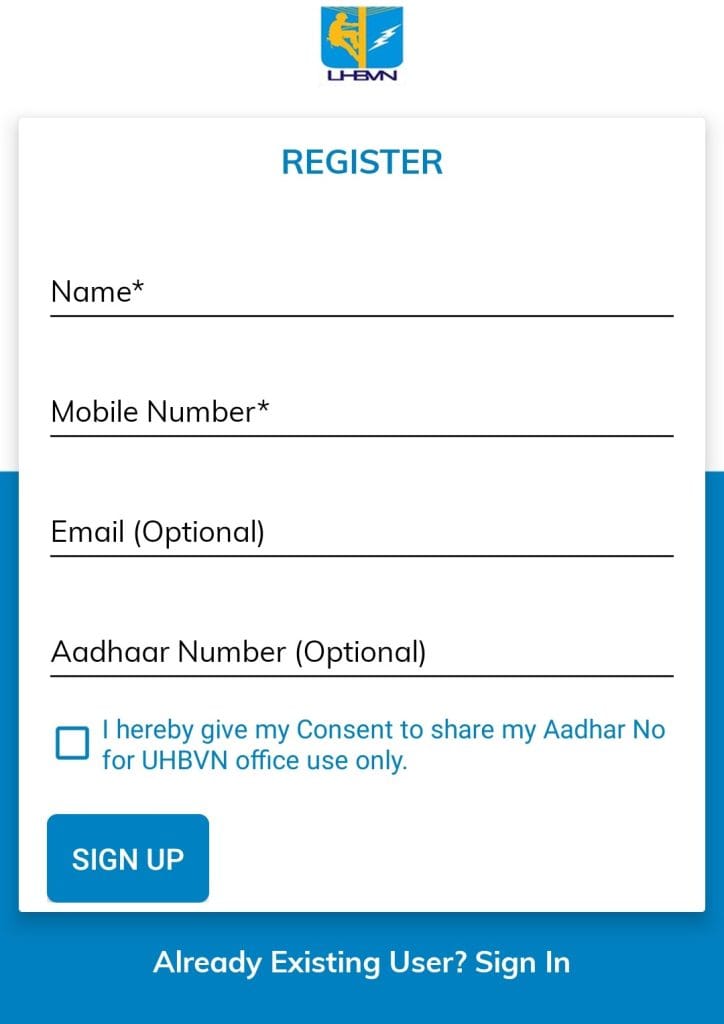Focus the Name input field
The height and width of the screenshot is (1024, 724).
click(x=360, y=293)
